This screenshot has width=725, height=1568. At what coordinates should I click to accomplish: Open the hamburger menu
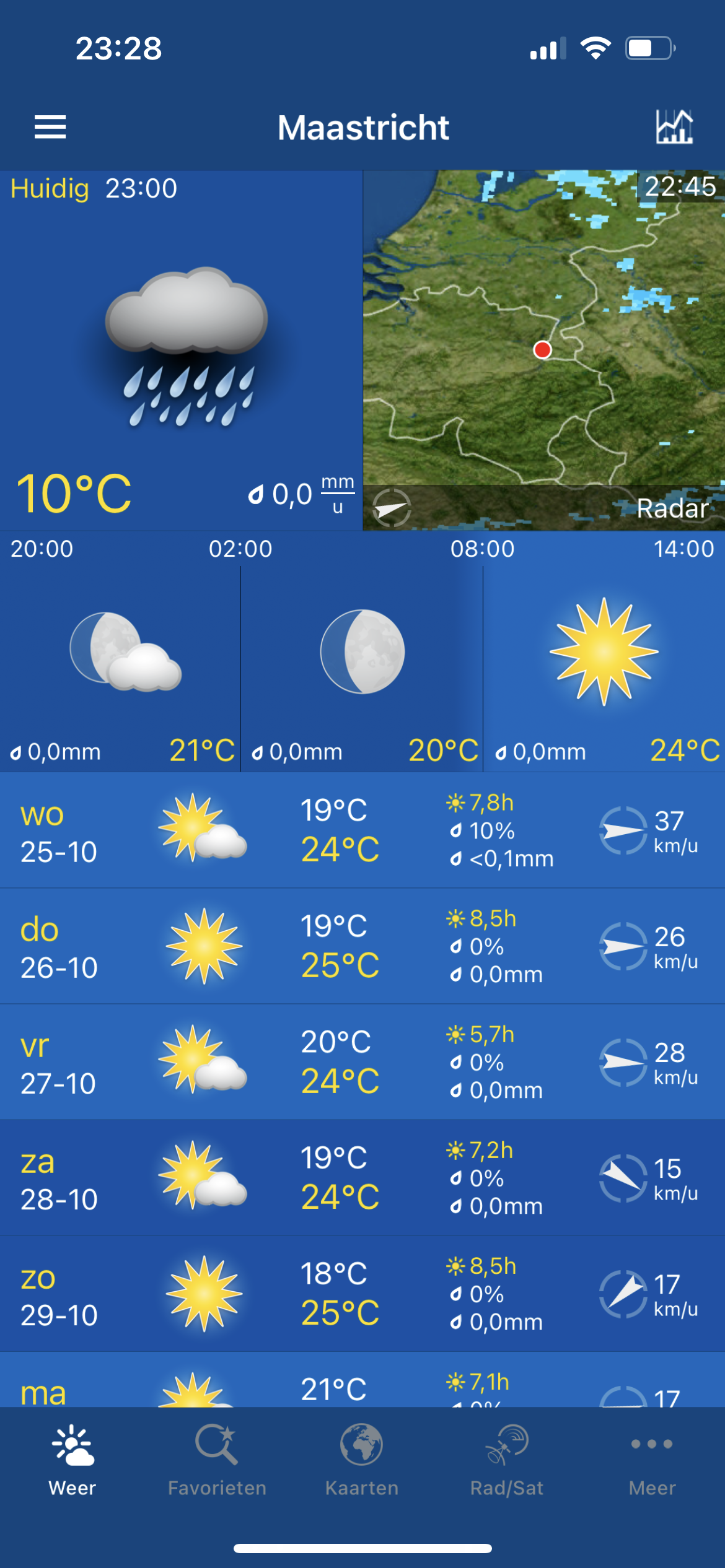click(50, 127)
